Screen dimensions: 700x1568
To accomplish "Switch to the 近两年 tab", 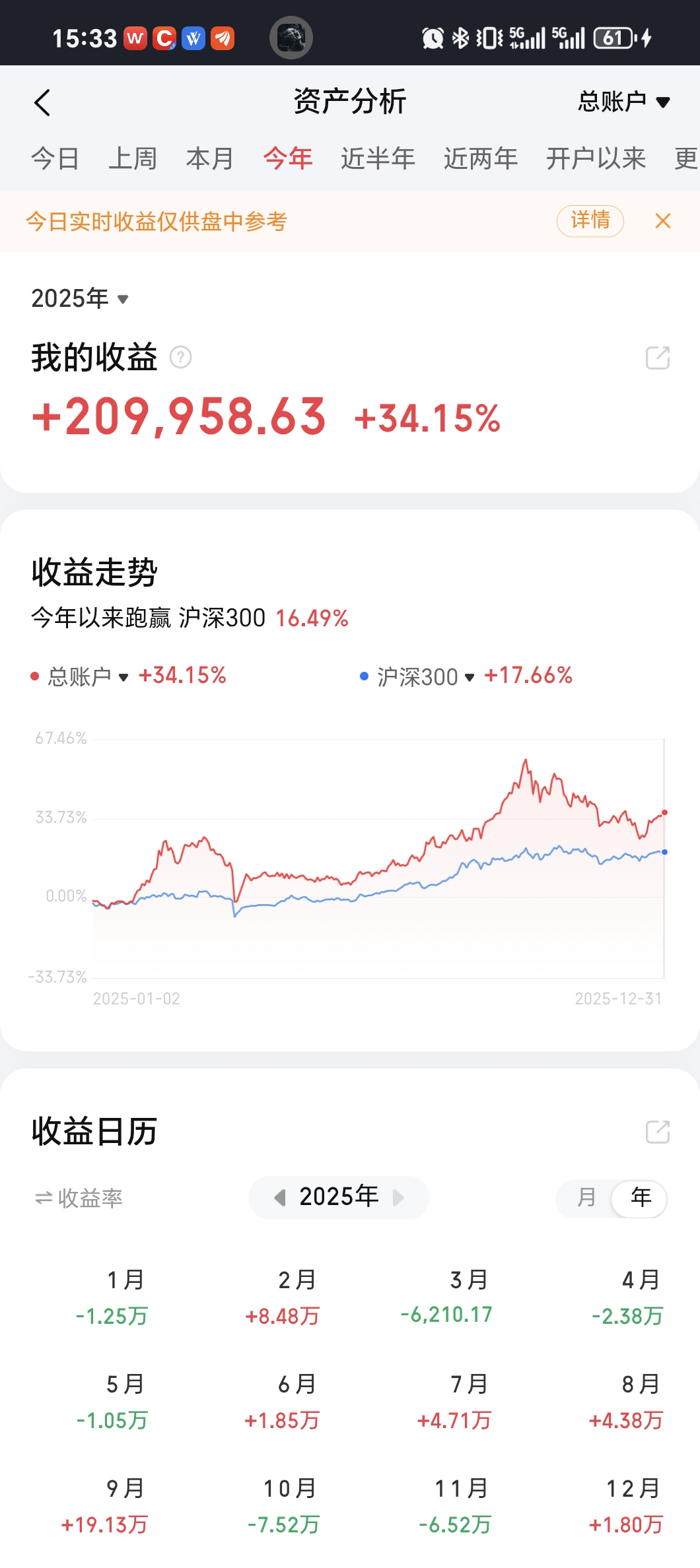I will 481,158.
